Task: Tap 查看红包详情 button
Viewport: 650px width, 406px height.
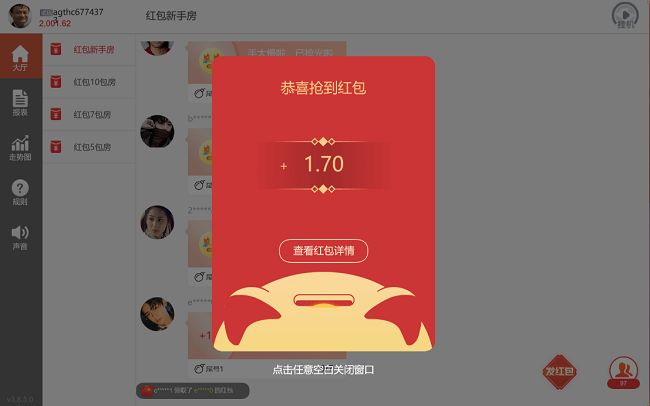Action: coord(323,250)
